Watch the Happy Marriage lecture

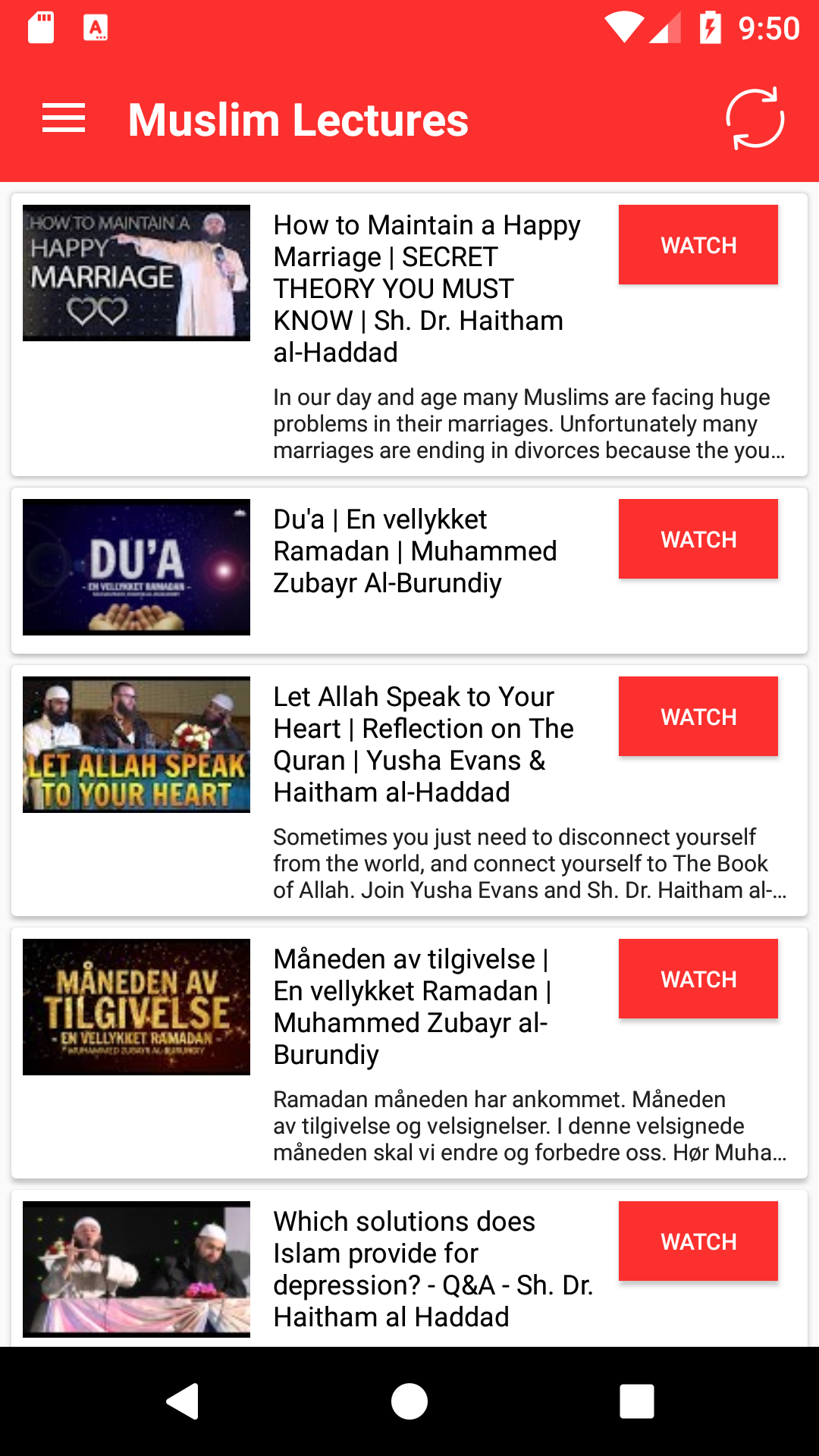coord(698,244)
